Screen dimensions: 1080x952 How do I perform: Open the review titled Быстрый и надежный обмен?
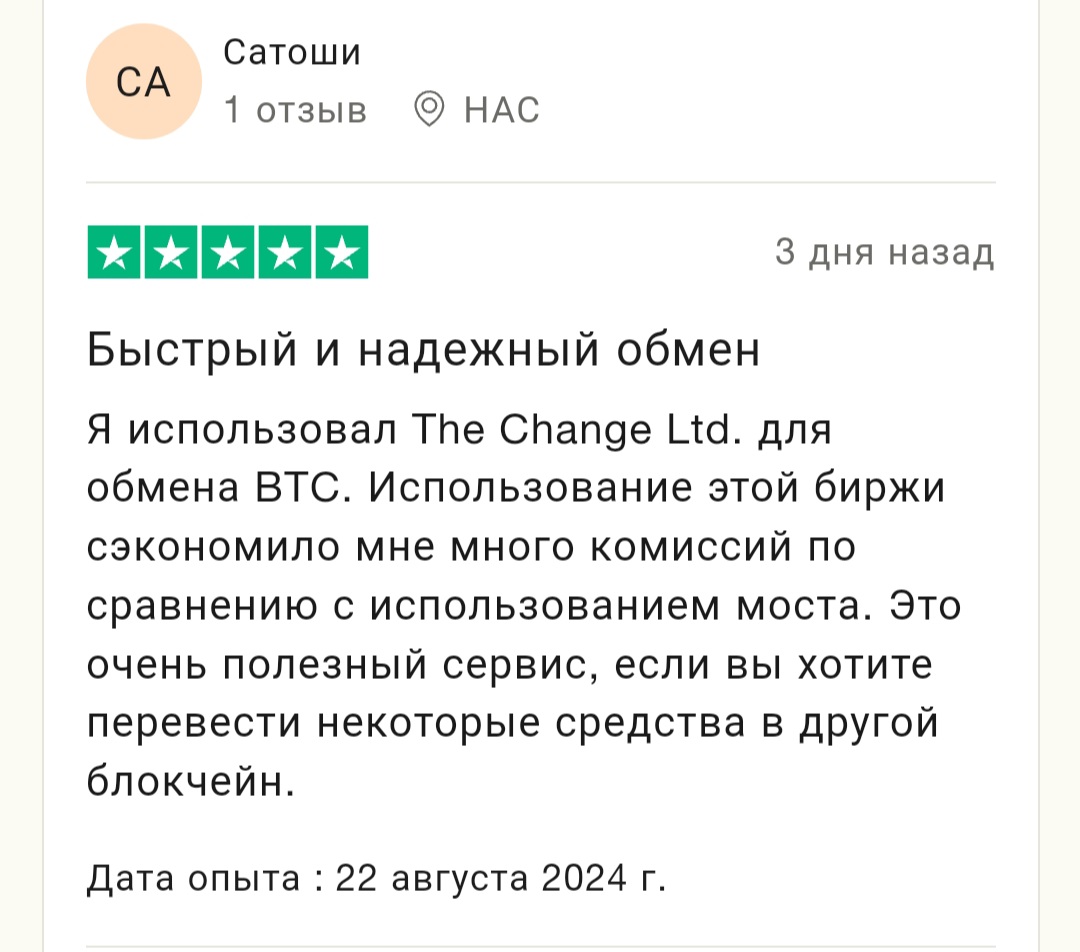pyautogui.click(x=424, y=351)
